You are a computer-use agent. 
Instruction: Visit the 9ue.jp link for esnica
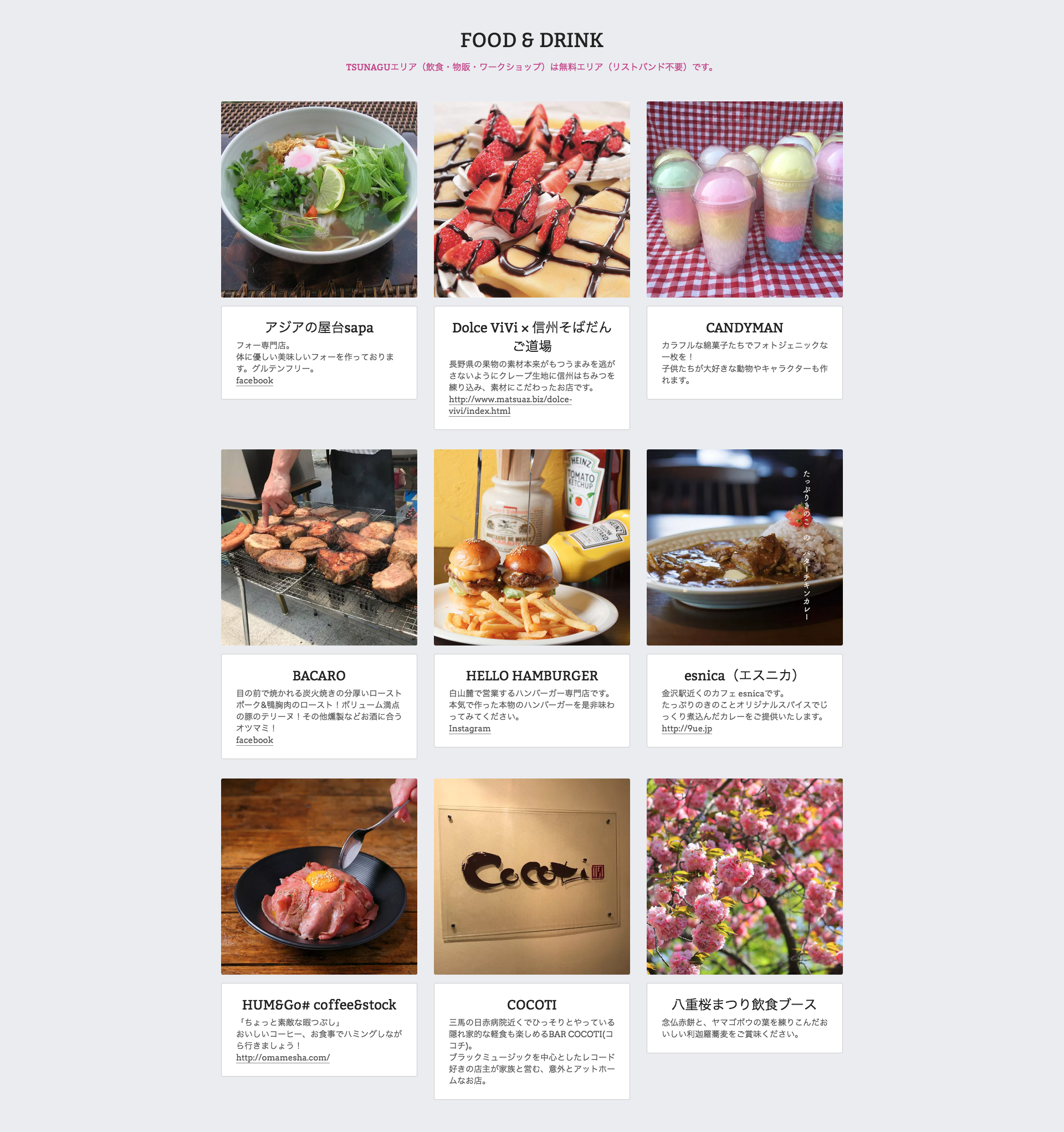687,728
